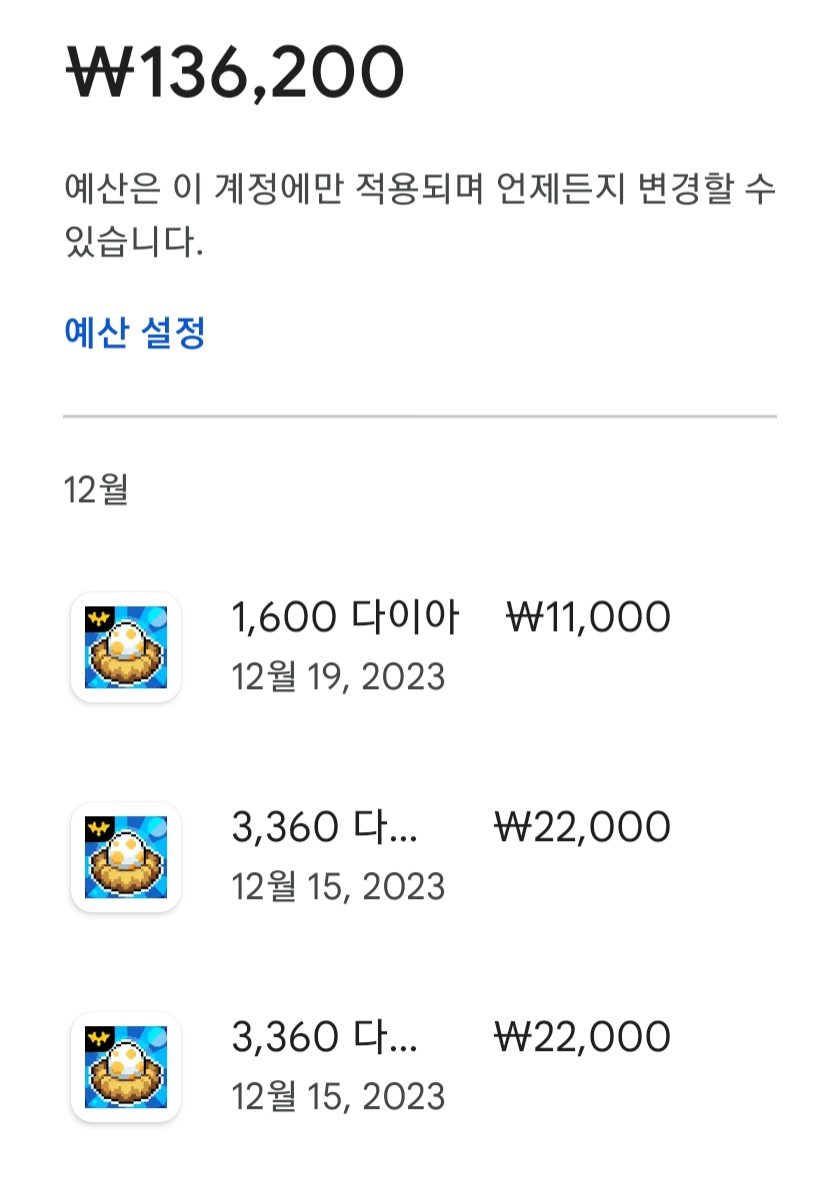Tap the 예산 설정 link

click(x=135, y=332)
